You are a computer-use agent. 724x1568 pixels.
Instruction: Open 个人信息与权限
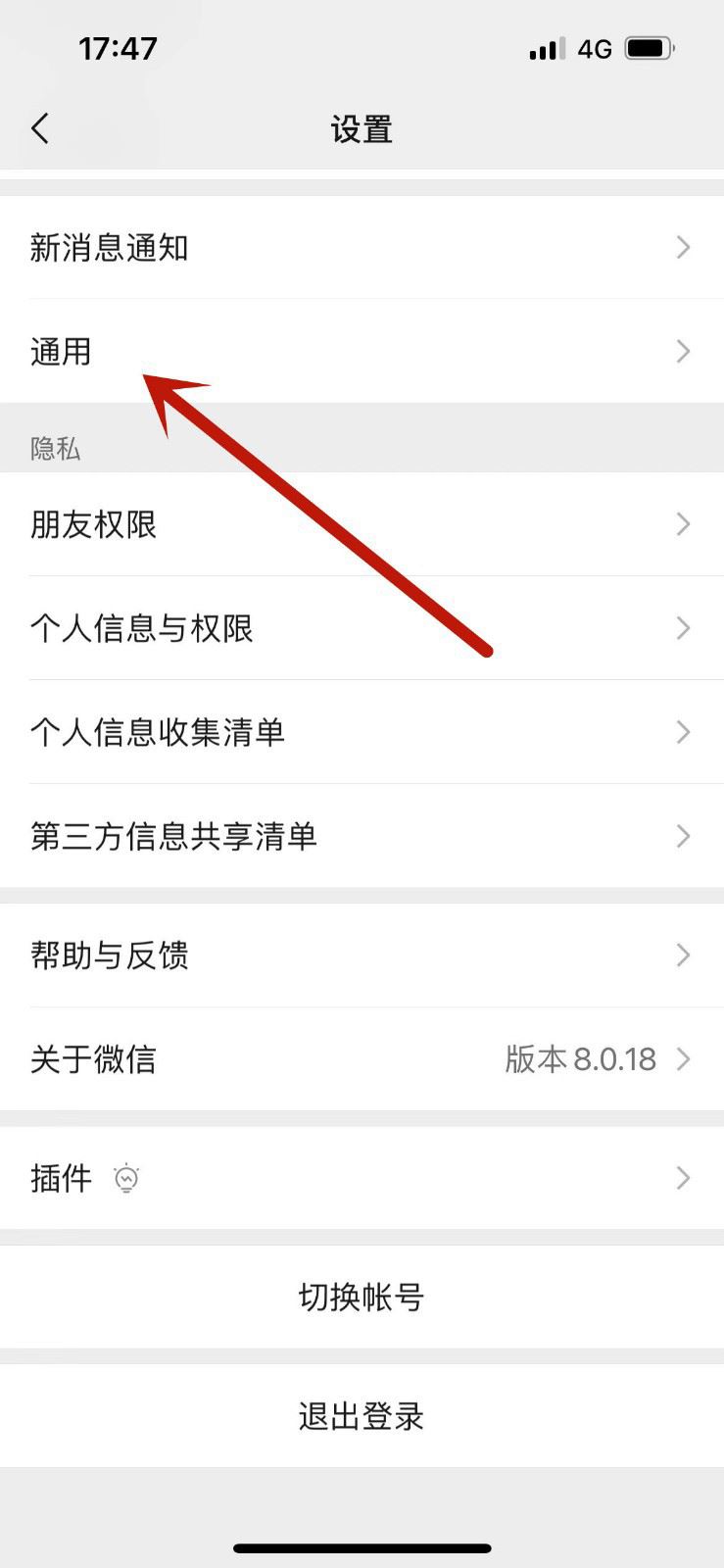[362, 628]
